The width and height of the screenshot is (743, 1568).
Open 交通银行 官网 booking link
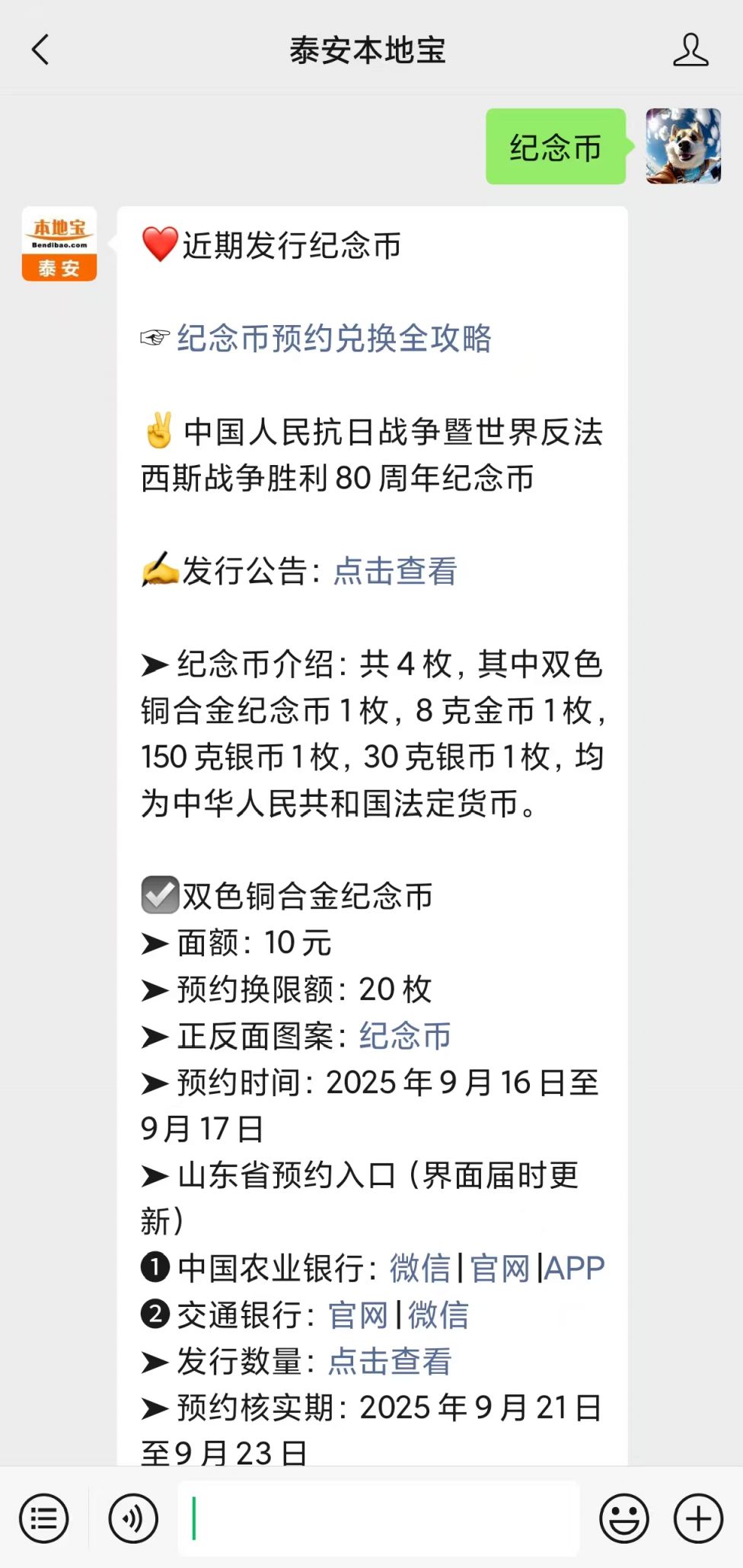point(358,1315)
